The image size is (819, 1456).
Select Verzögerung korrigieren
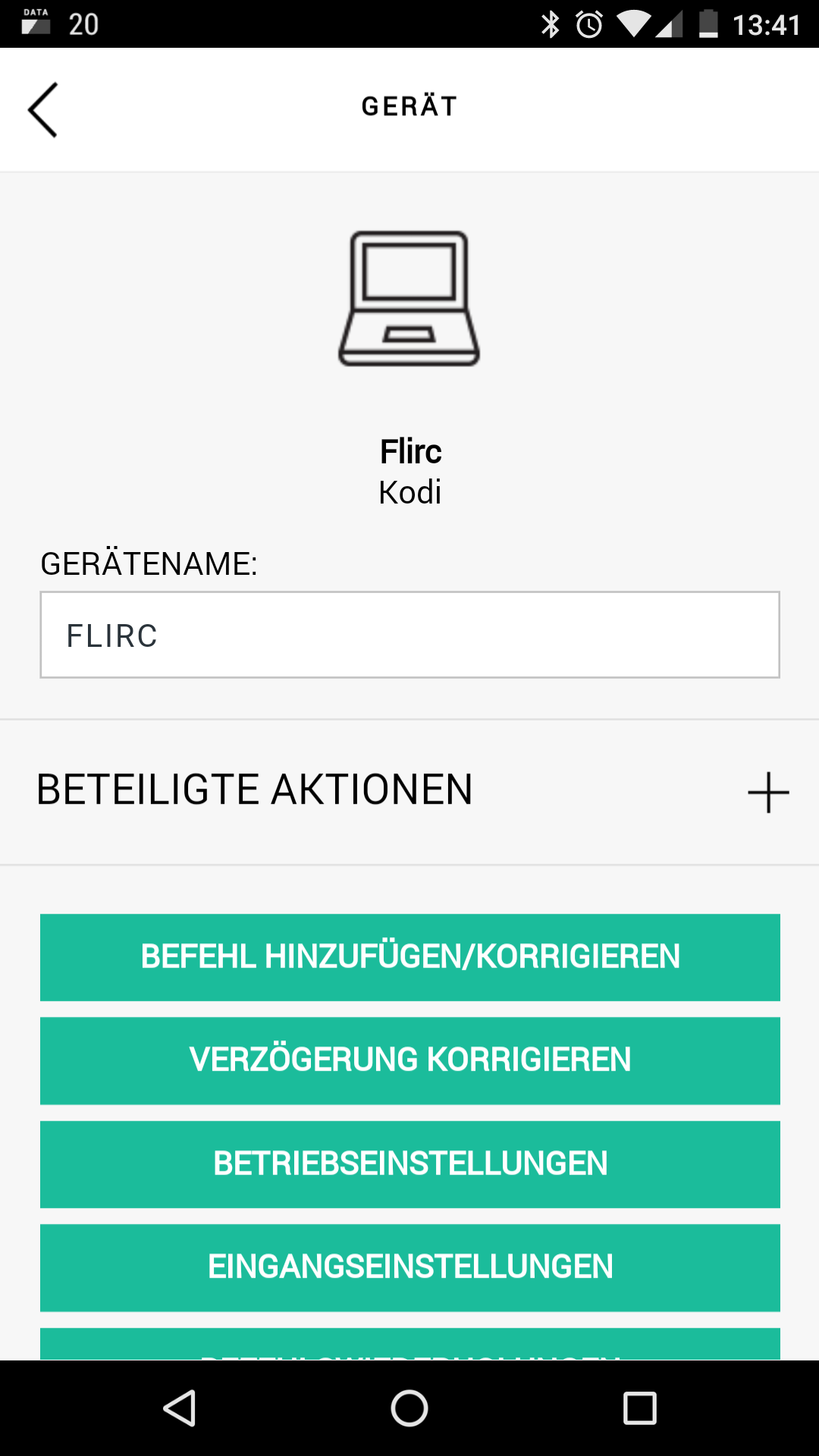(x=409, y=1060)
